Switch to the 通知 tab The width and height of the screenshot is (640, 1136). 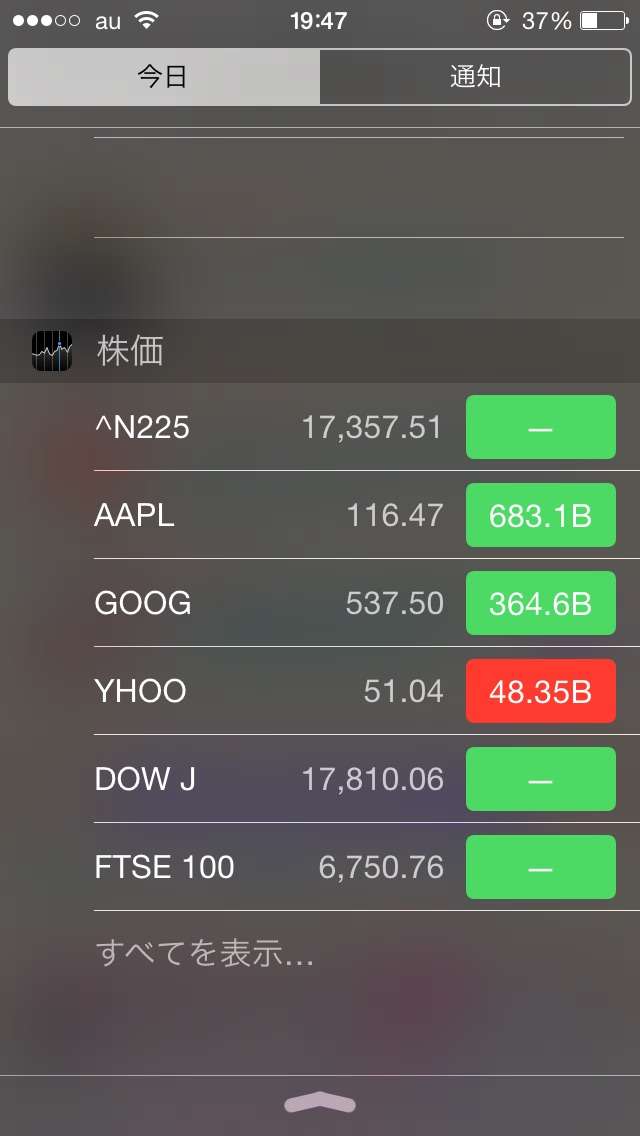[x=475, y=77]
